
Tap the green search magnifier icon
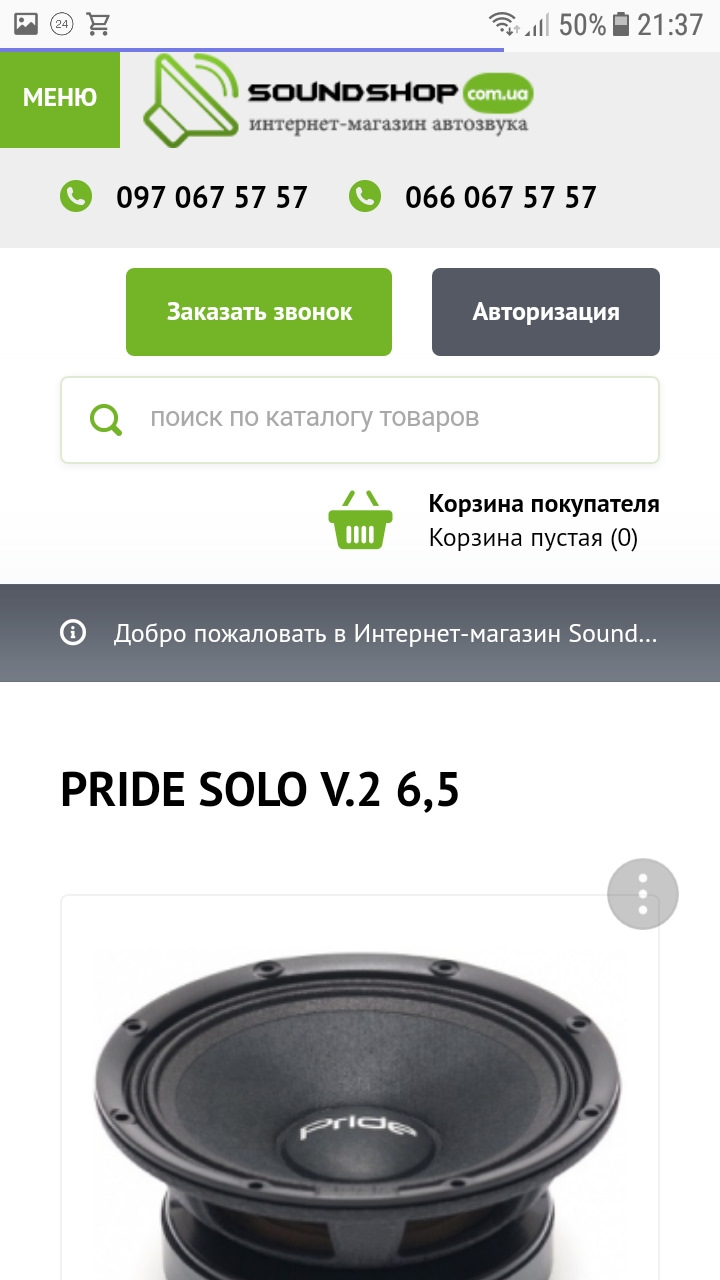(x=106, y=419)
